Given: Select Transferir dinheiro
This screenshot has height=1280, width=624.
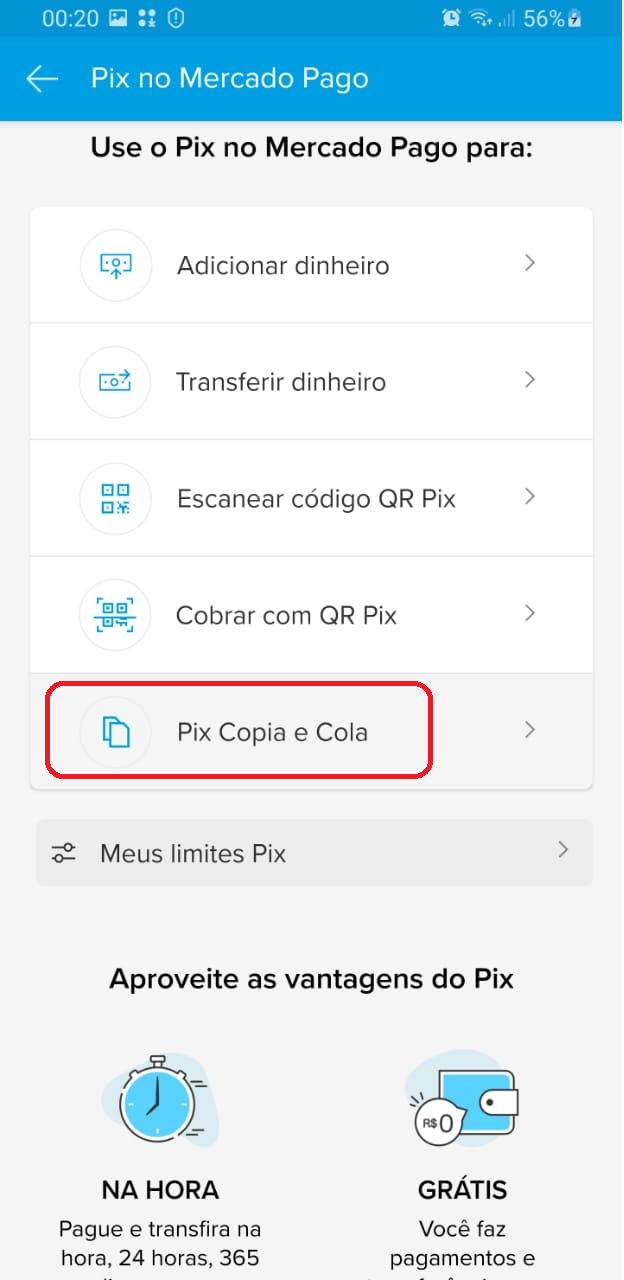Looking at the screenshot, I should coord(312,381).
